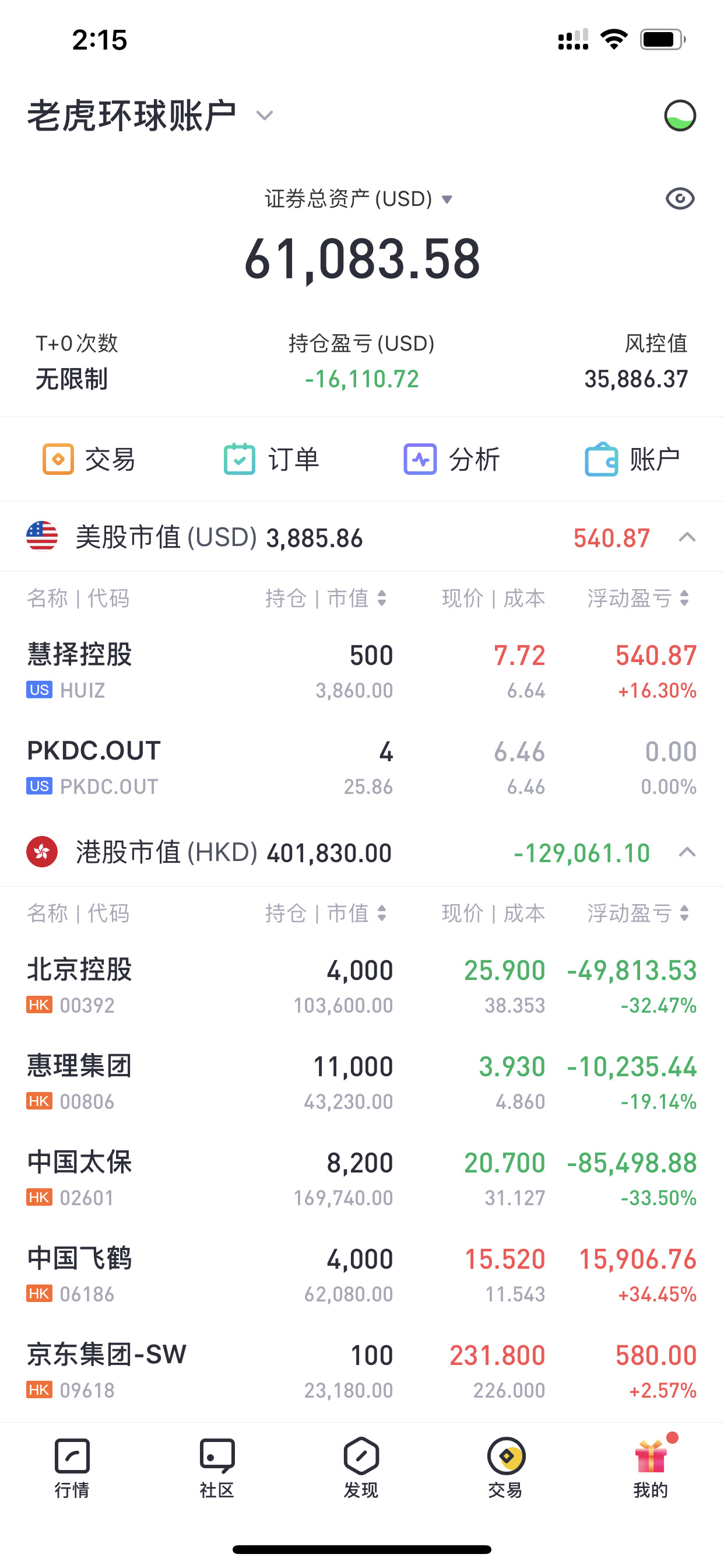Screen dimensions: 724x1568
Task: Collapse the 美股市值 US stocks section
Action: point(687,537)
